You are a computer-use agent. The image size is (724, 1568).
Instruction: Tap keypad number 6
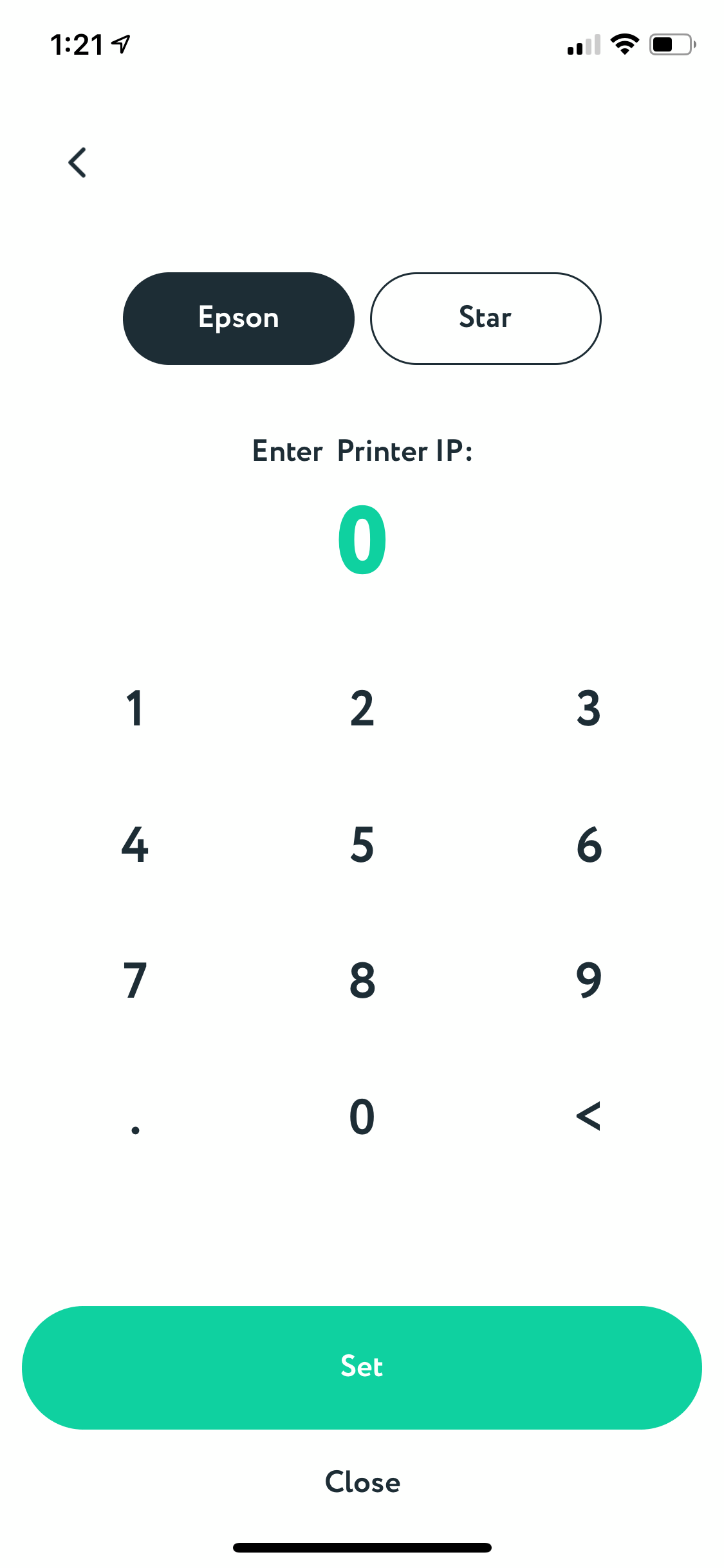tap(588, 845)
